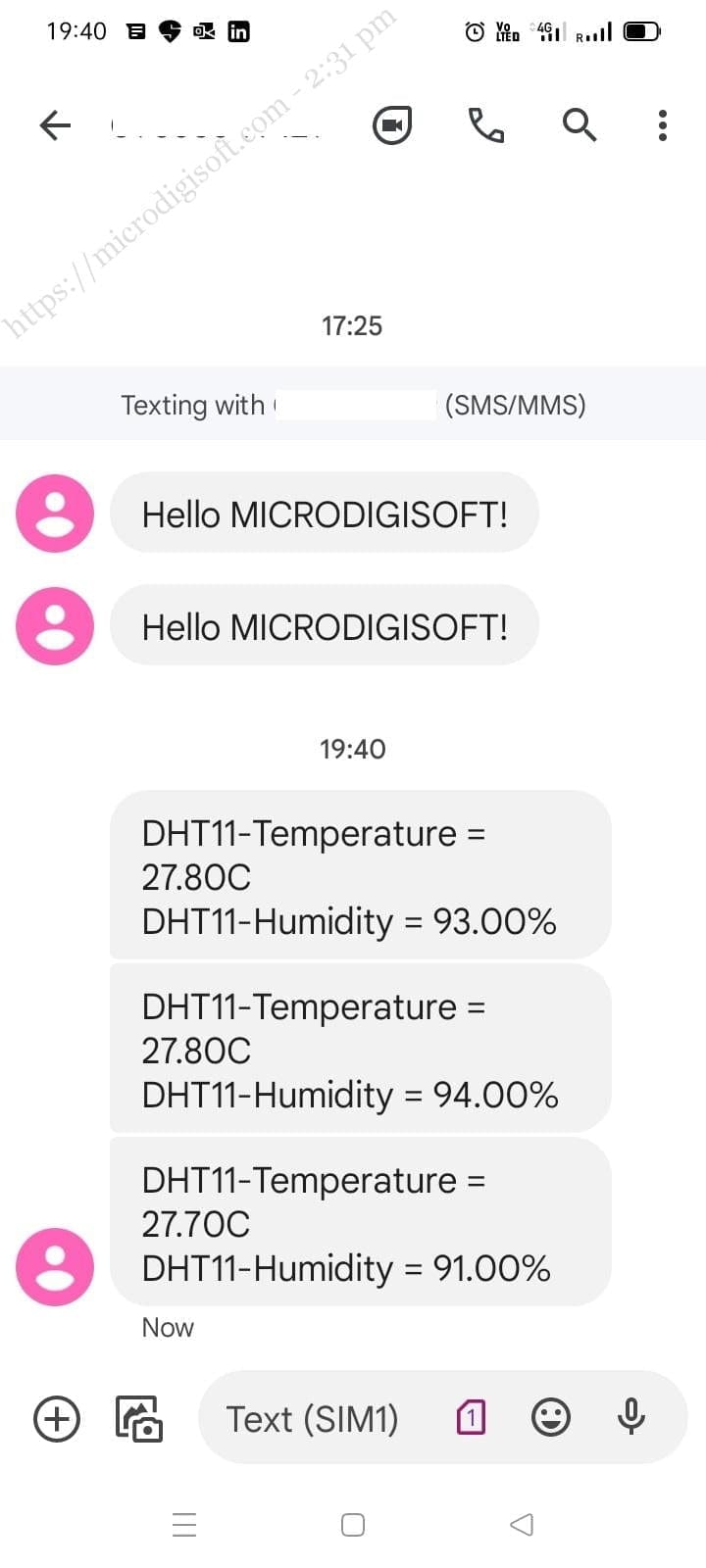This screenshot has height=1568, width=706.
Task: Tap the LinkedIn notification icon
Action: point(238,30)
